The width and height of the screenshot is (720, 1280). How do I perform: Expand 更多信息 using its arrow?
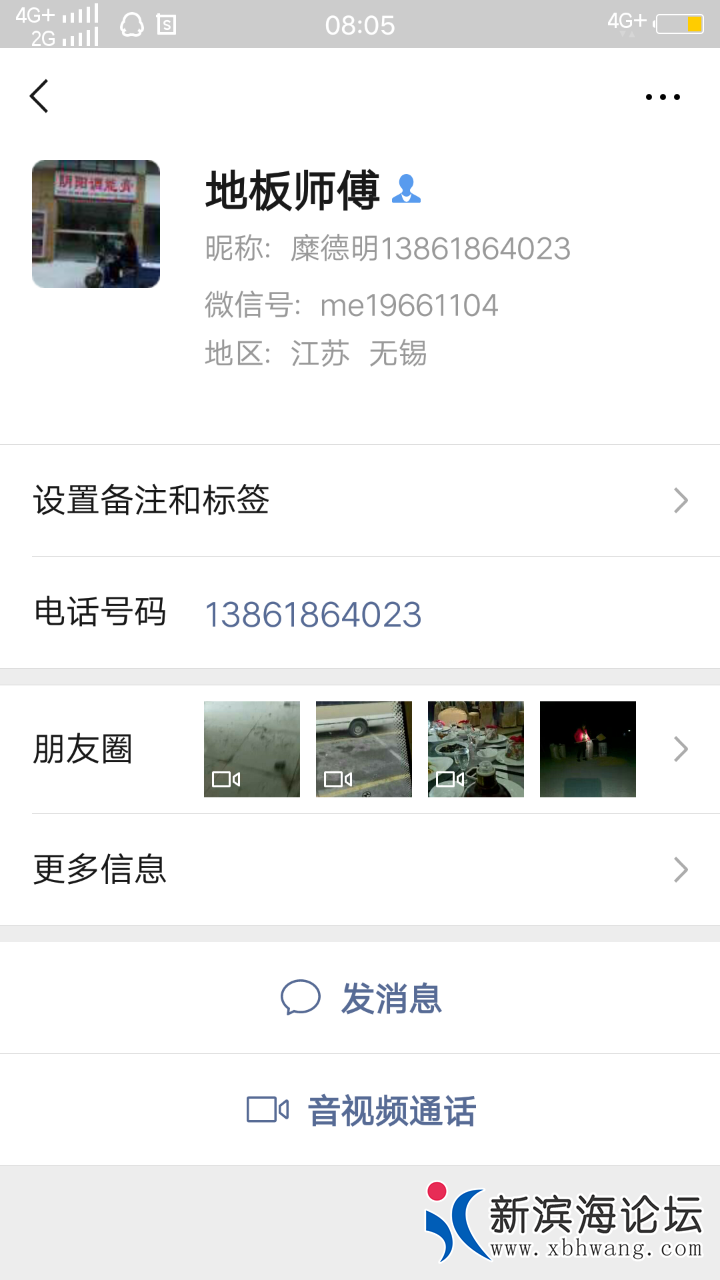tap(681, 869)
